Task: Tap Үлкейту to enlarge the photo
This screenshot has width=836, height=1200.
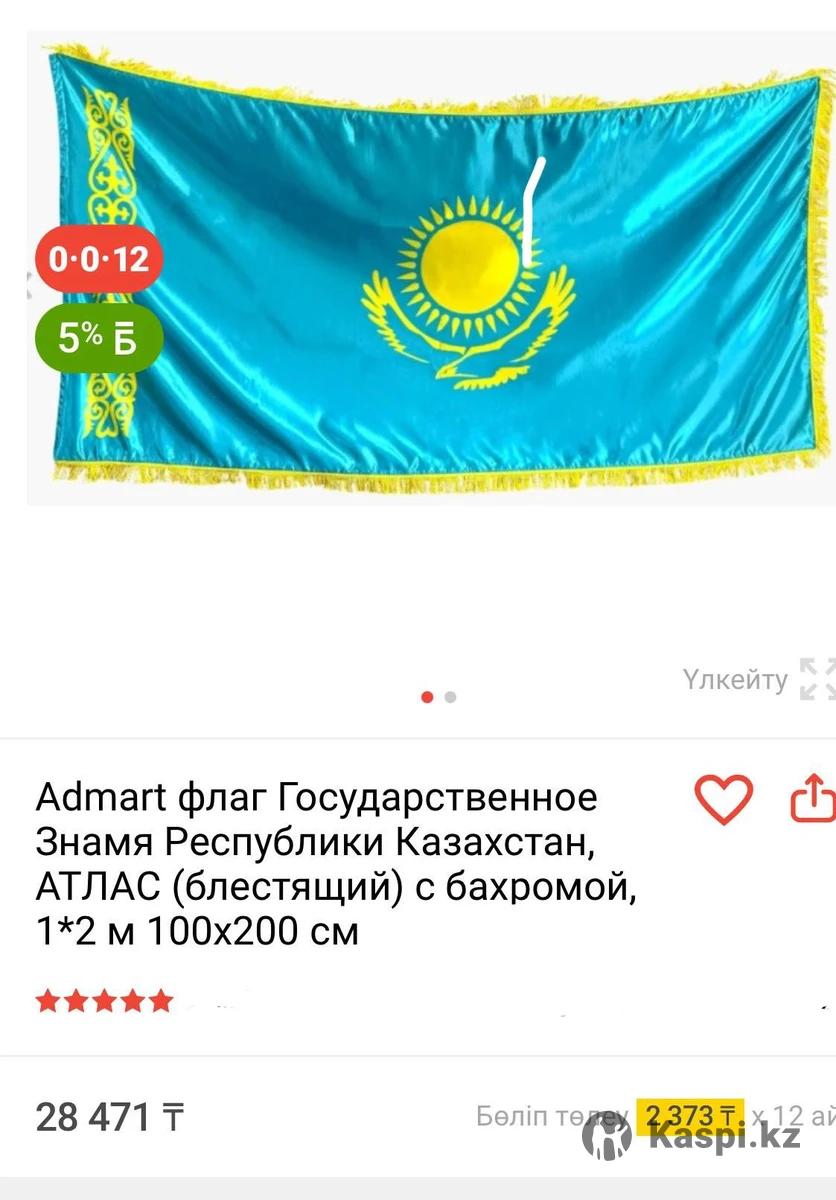Action: [760, 680]
